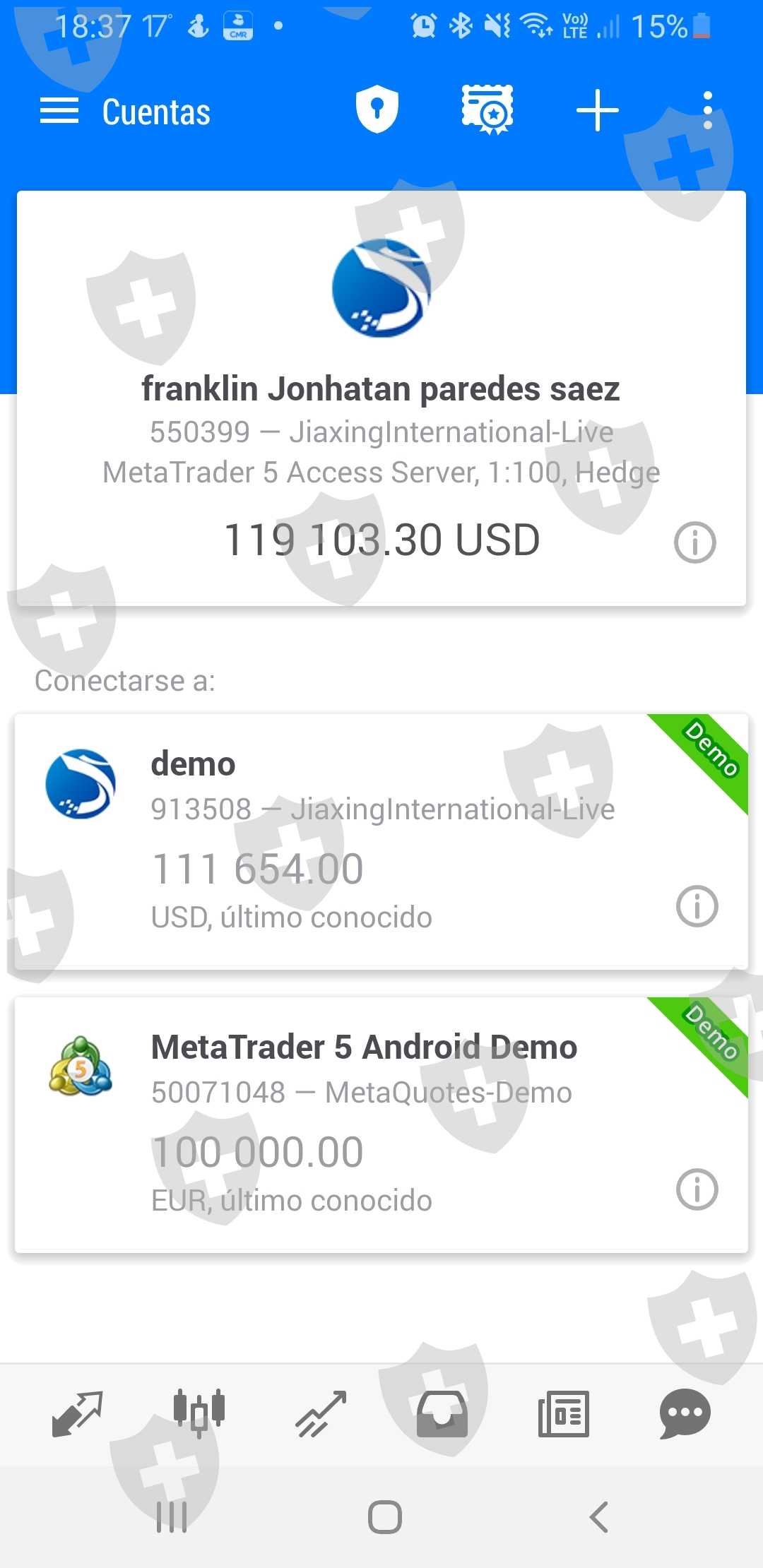The height and width of the screenshot is (1568, 763).
Task: Open the password shield icon
Action: (377, 109)
